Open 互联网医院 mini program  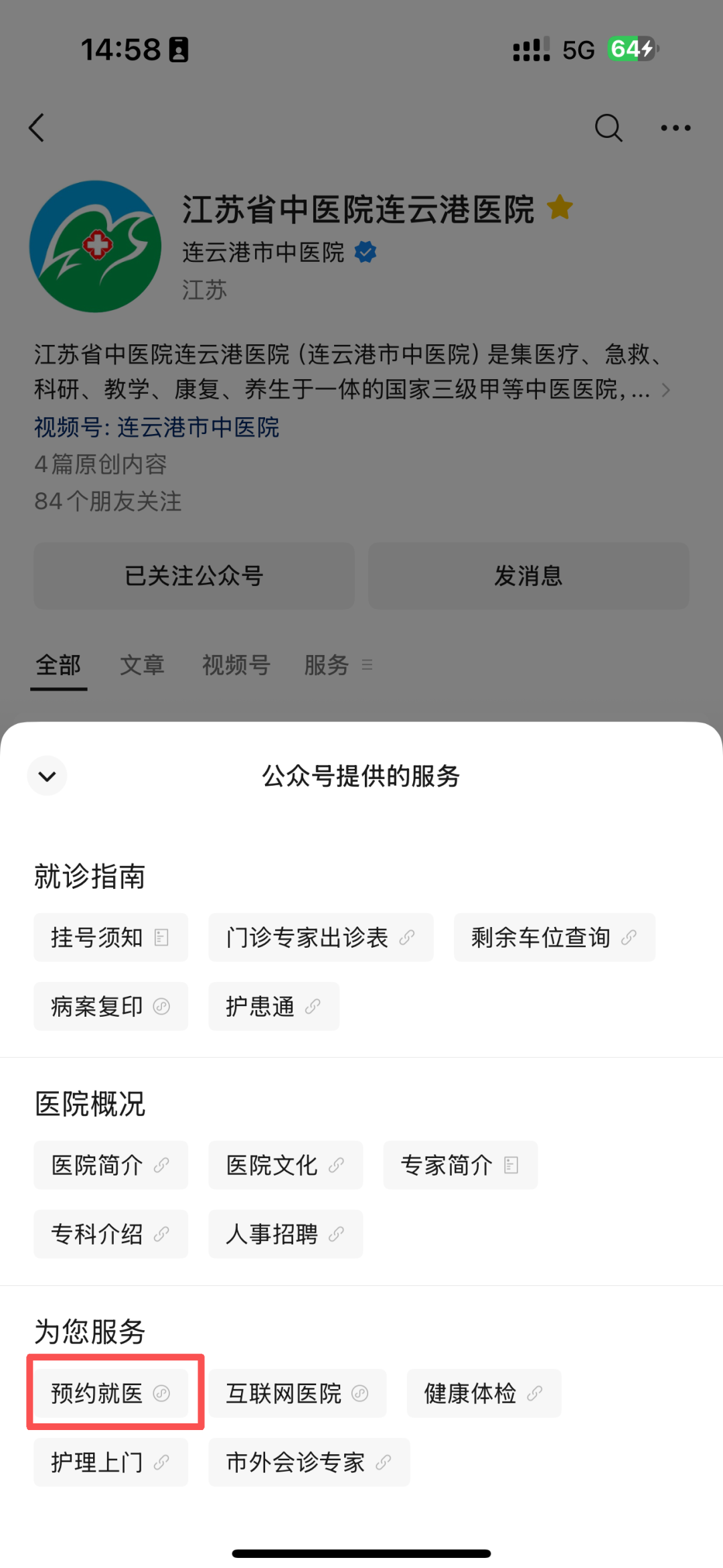click(297, 1393)
